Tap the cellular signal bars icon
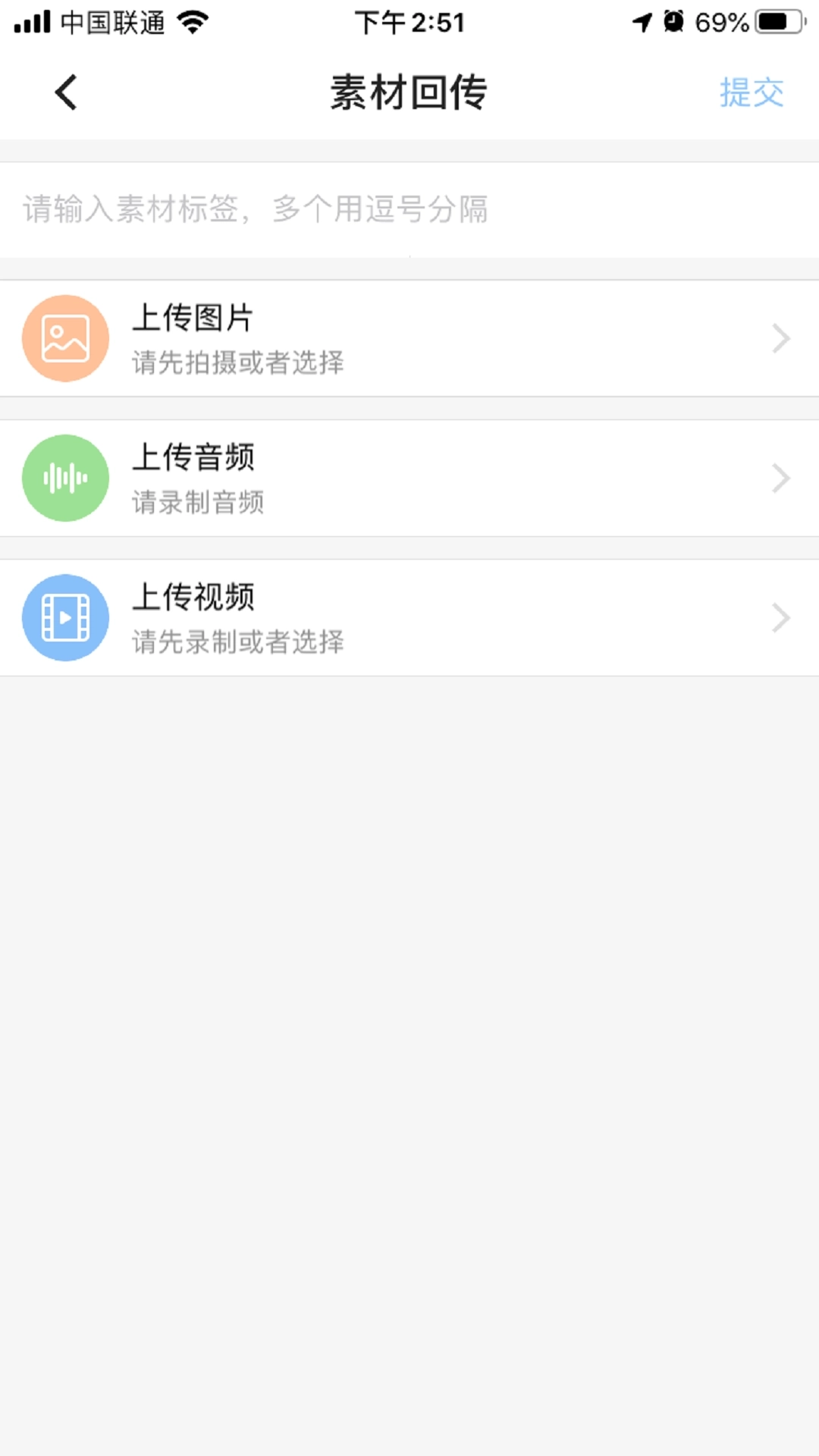This screenshot has width=819, height=1456. (33, 20)
